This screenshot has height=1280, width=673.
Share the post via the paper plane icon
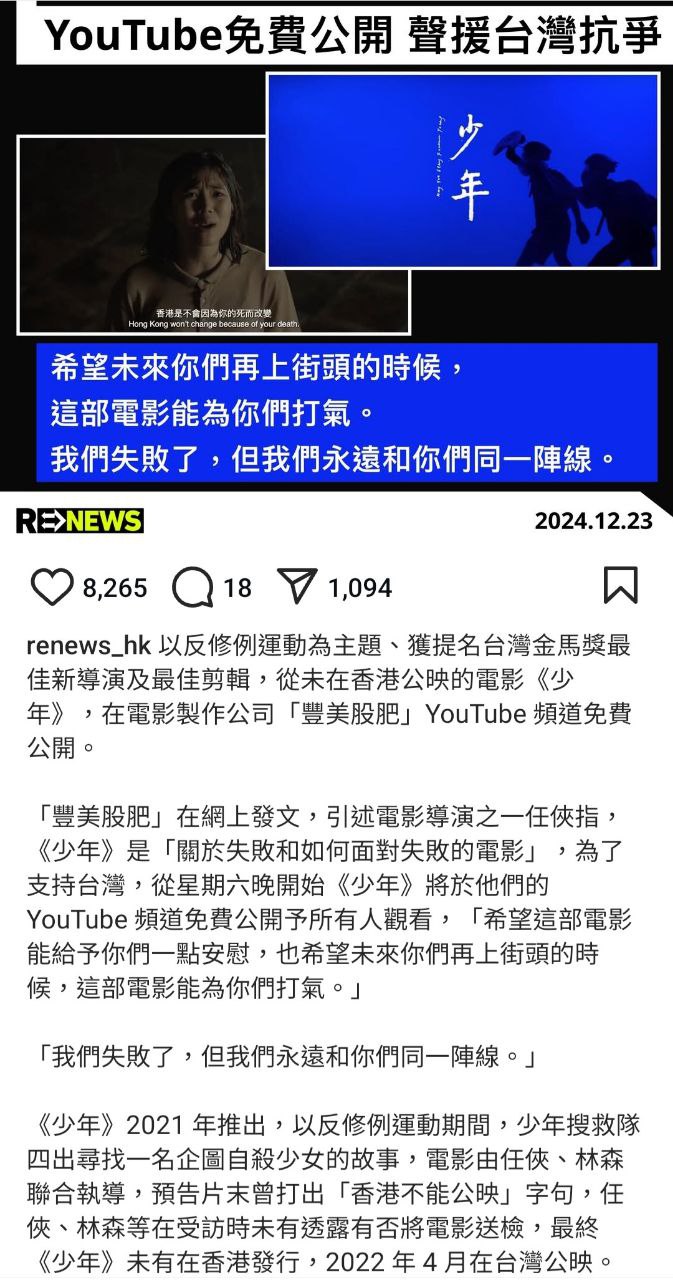(x=297, y=587)
